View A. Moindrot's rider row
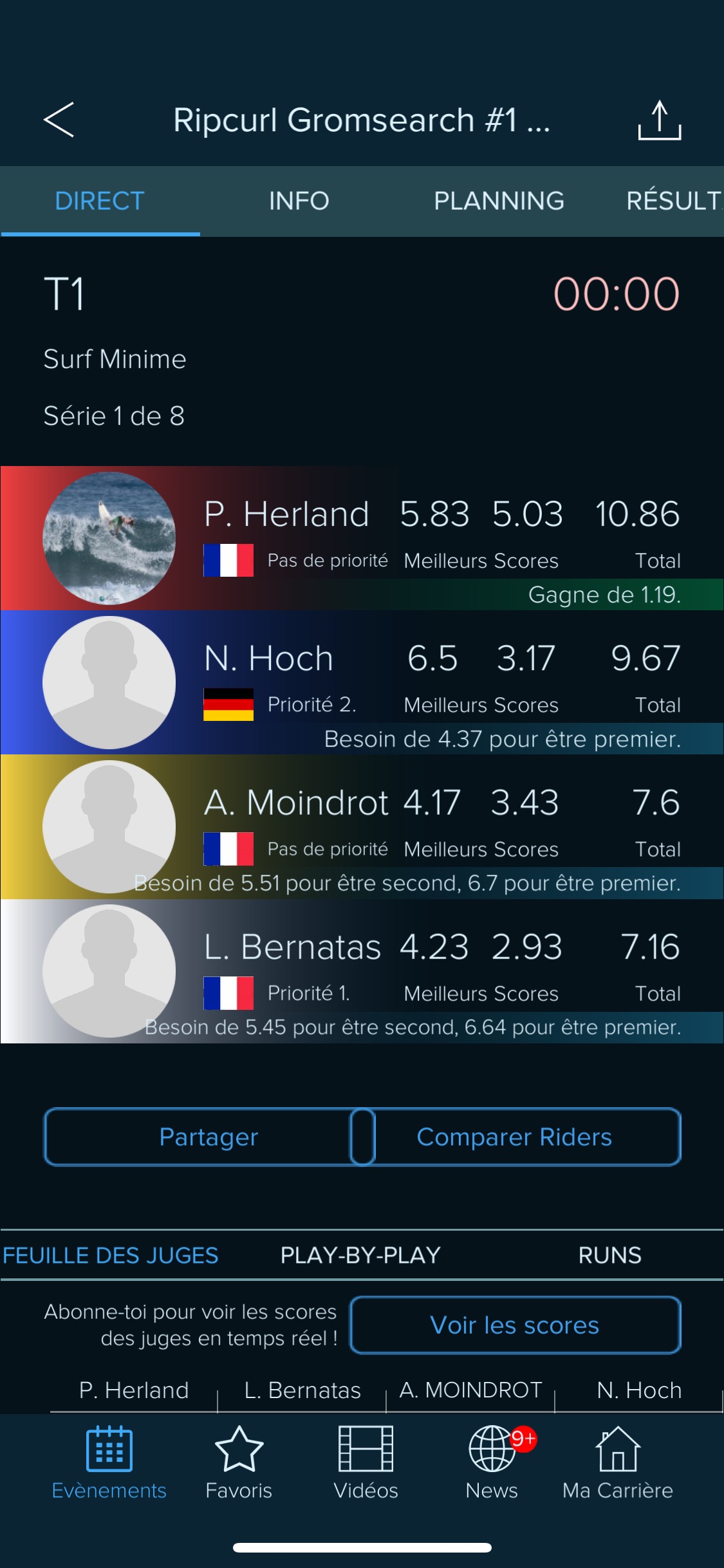The height and width of the screenshot is (1568, 724). point(362,826)
